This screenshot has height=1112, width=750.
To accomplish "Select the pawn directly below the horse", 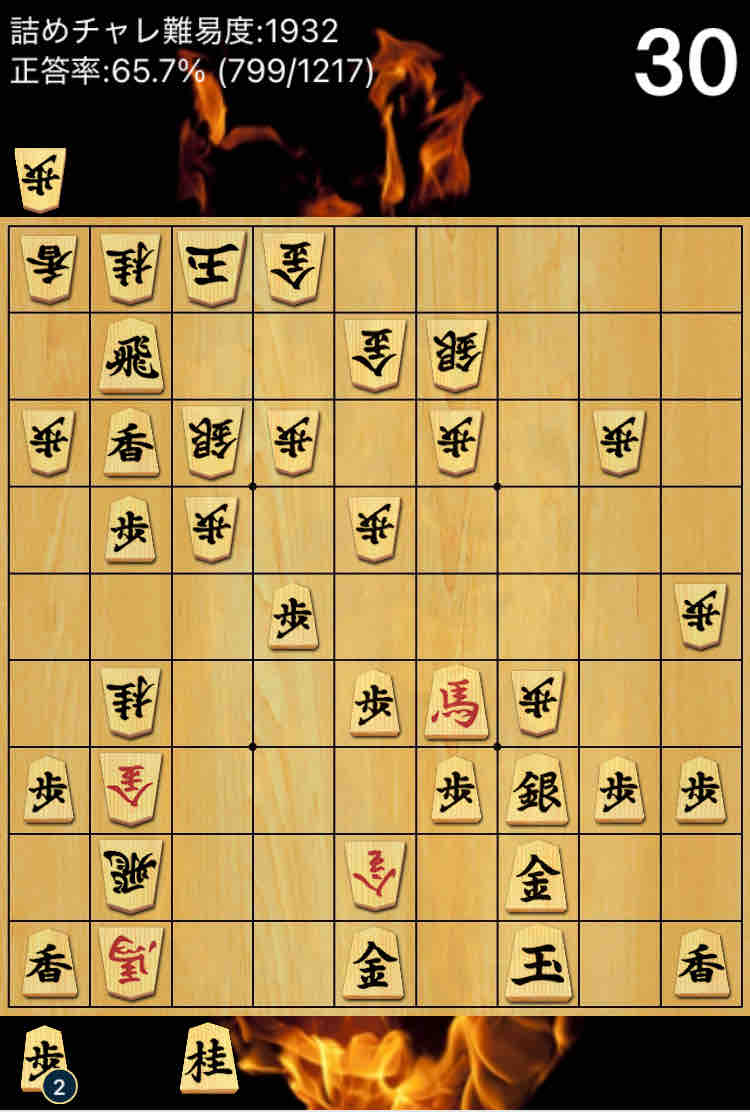I will tap(456, 787).
